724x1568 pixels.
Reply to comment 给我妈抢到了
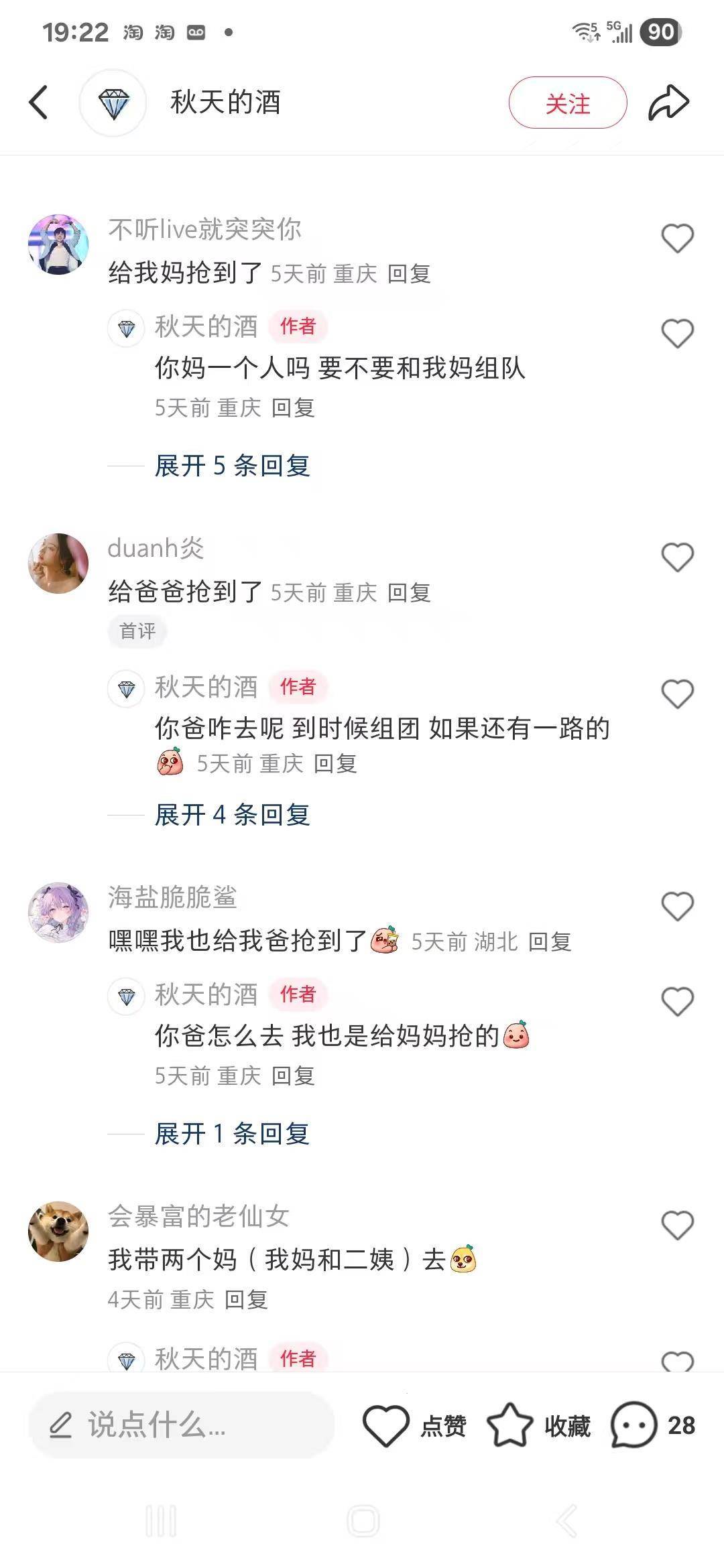[408, 273]
